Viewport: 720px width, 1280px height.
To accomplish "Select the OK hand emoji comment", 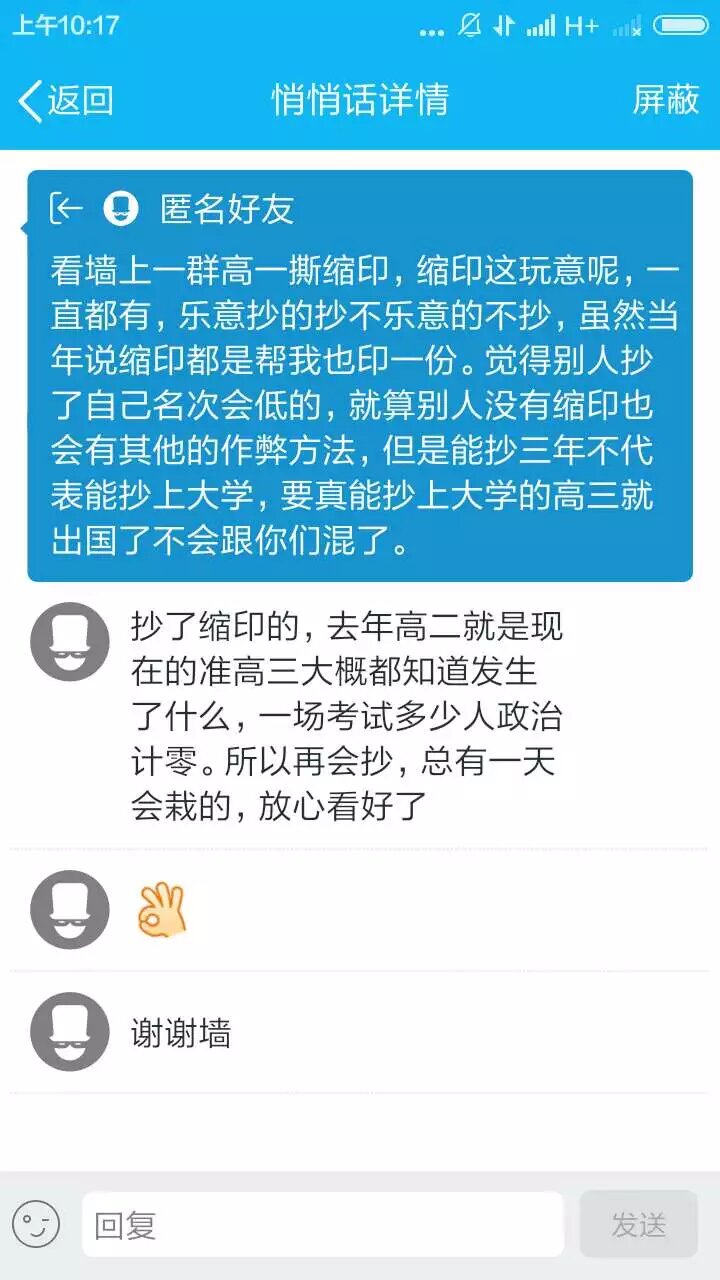I will [x=162, y=910].
